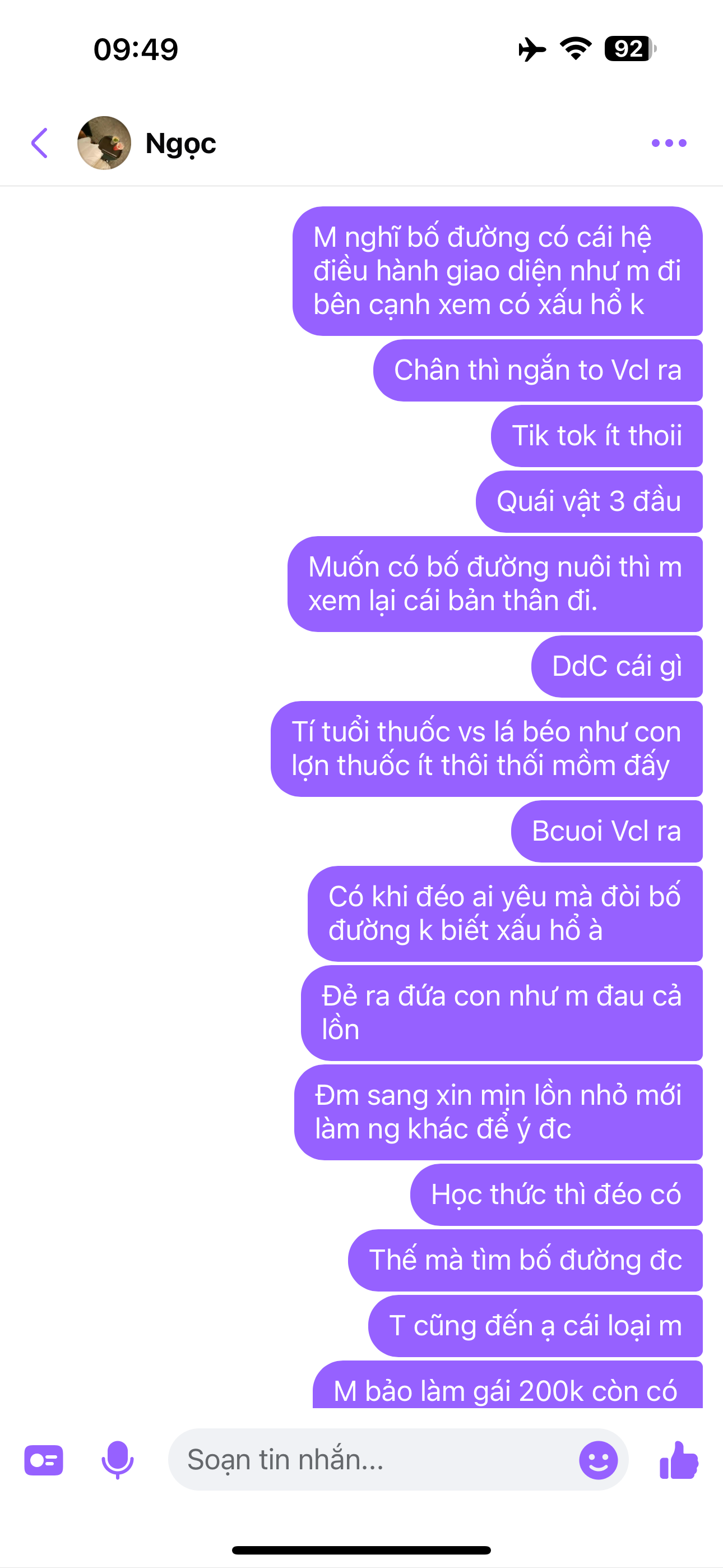
Task: Record a voice message
Action: point(117,1460)
